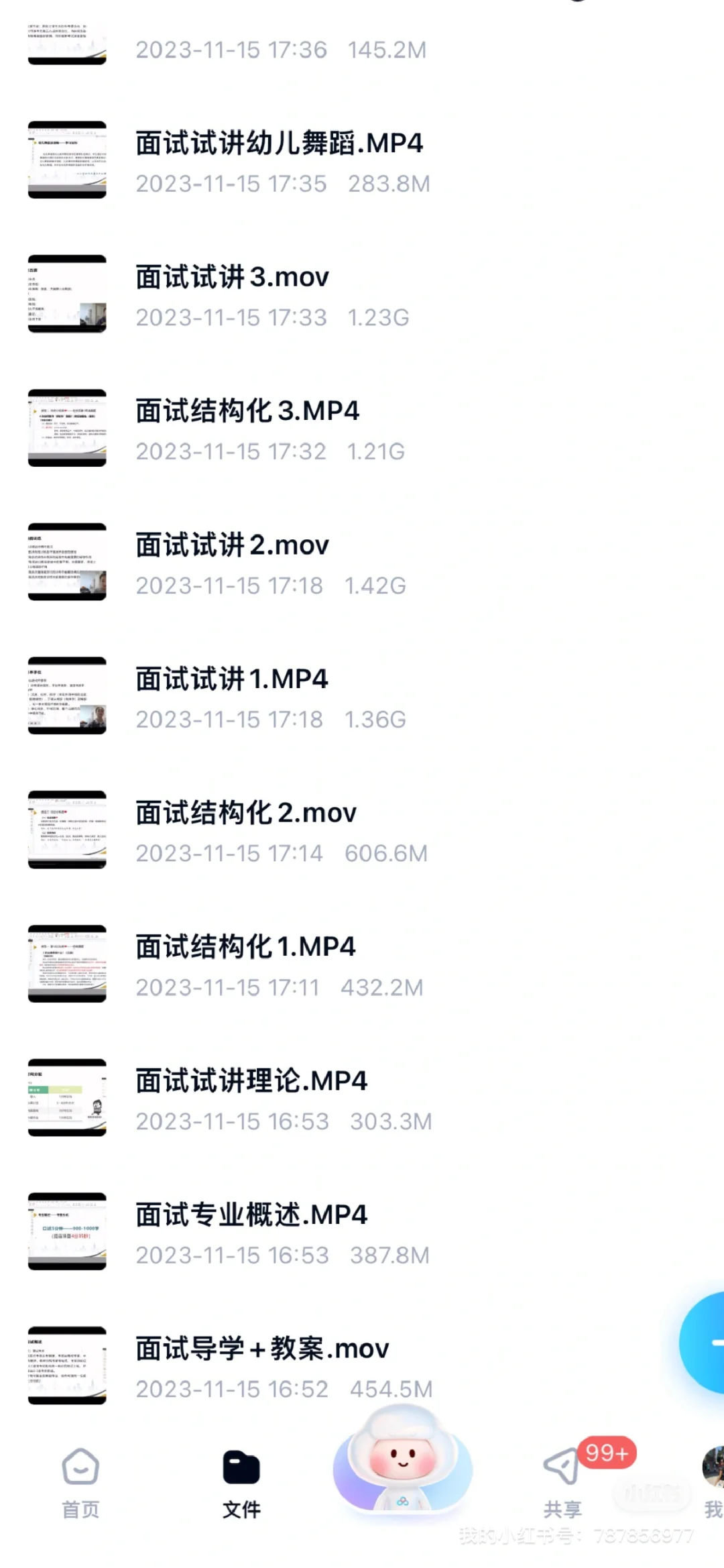The image size is (724, 1568).
Task: Open the file 面试专业概述.MP4
Action: coord(362,1233)
